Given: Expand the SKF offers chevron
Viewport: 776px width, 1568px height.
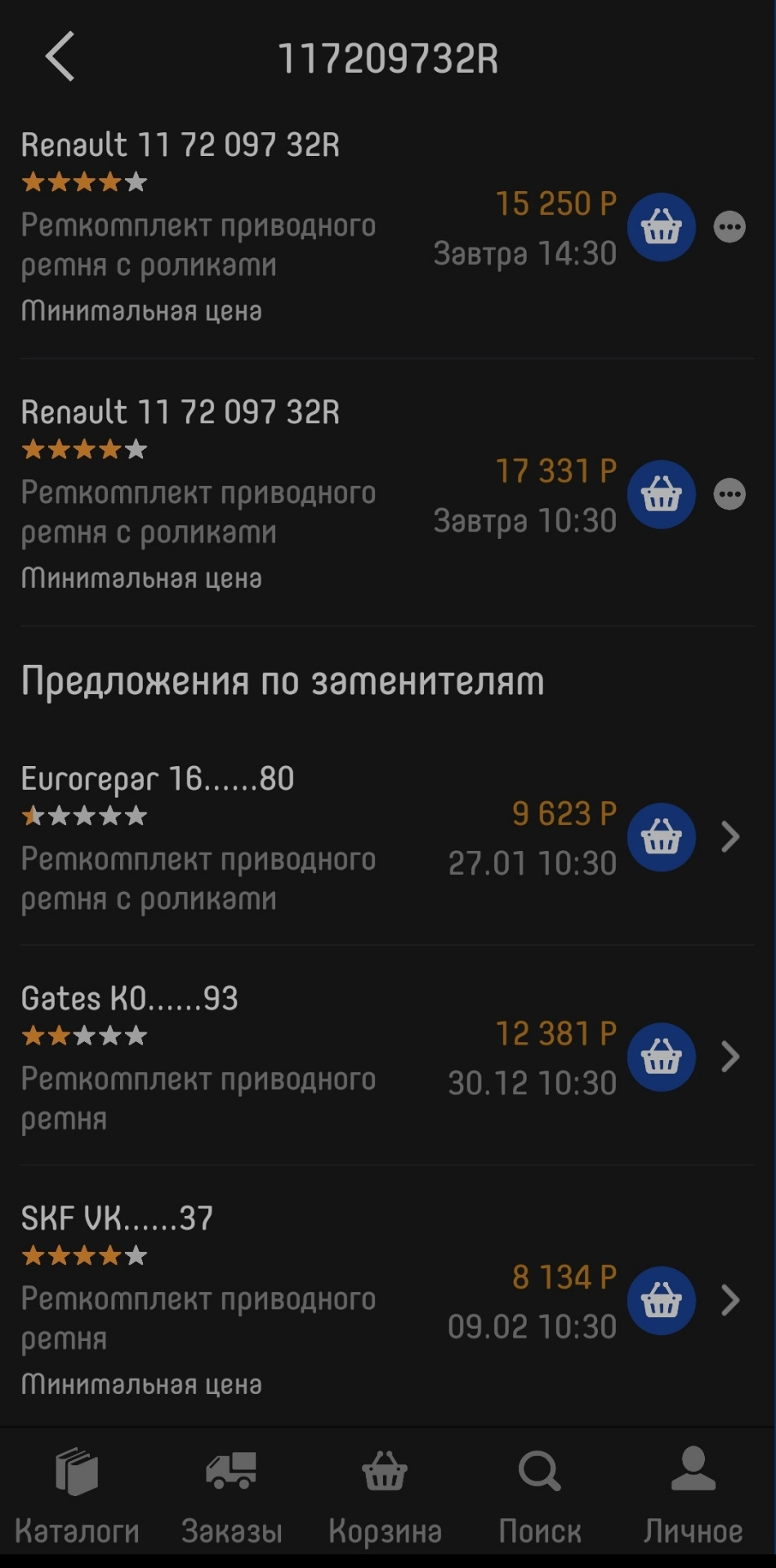Looking at the screenshot, I should [x=730, y=1300].
